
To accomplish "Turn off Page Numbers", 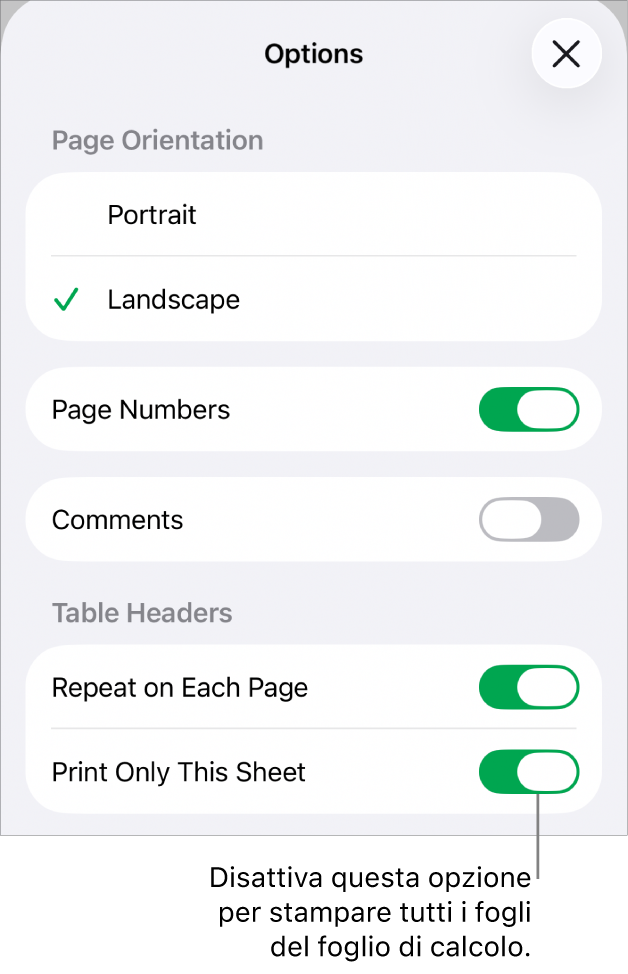I will point(529,410).
